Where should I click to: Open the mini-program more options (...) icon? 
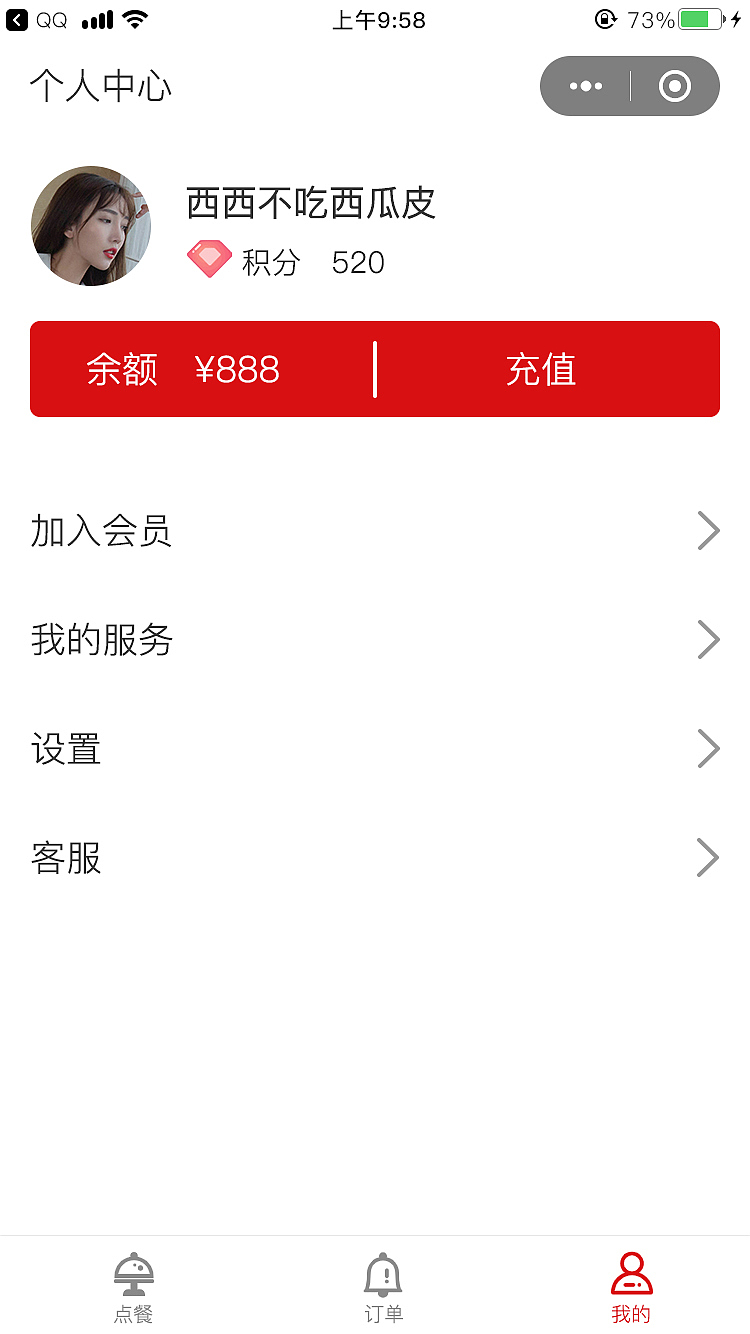[584, 86]
